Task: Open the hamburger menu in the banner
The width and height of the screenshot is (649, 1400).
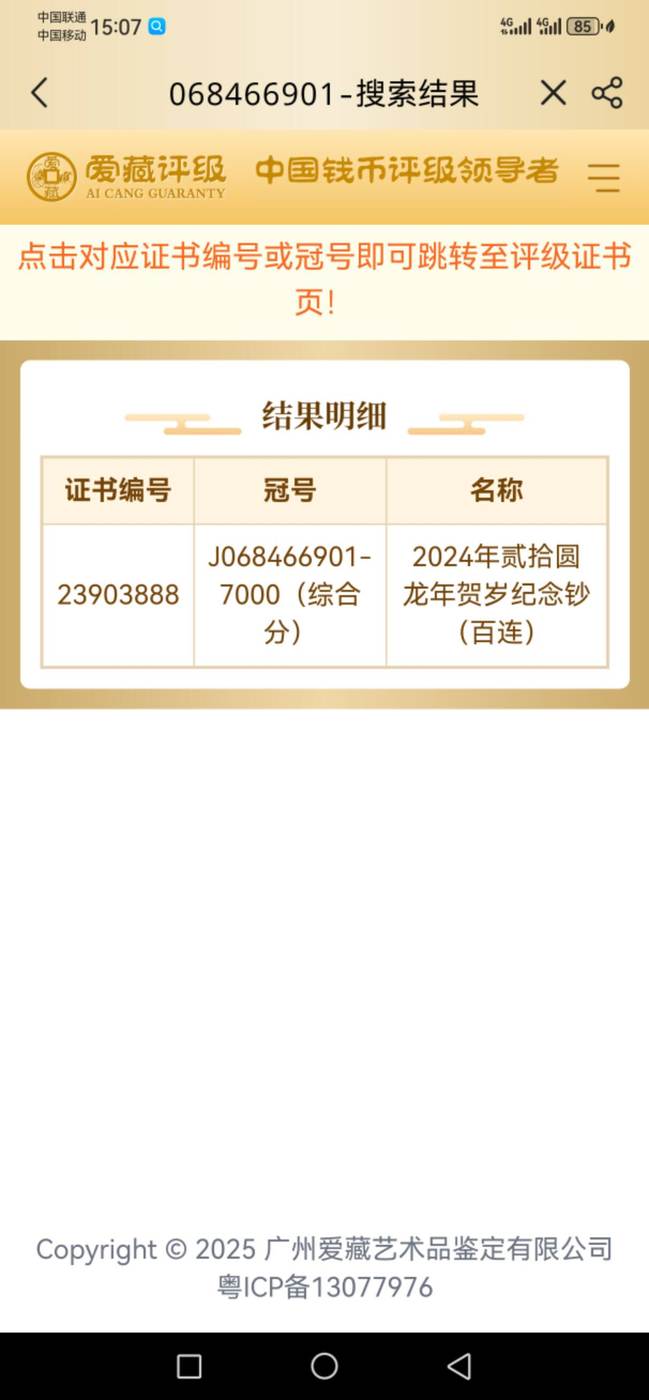Action: 604,177
